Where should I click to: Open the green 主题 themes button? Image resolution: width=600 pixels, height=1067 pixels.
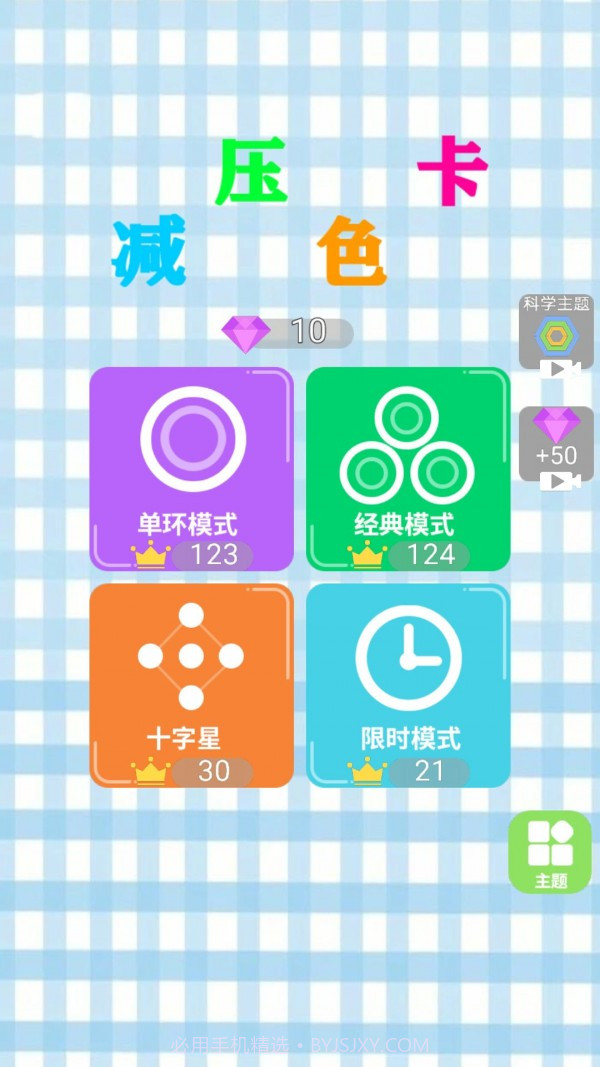tap(550, 851)
